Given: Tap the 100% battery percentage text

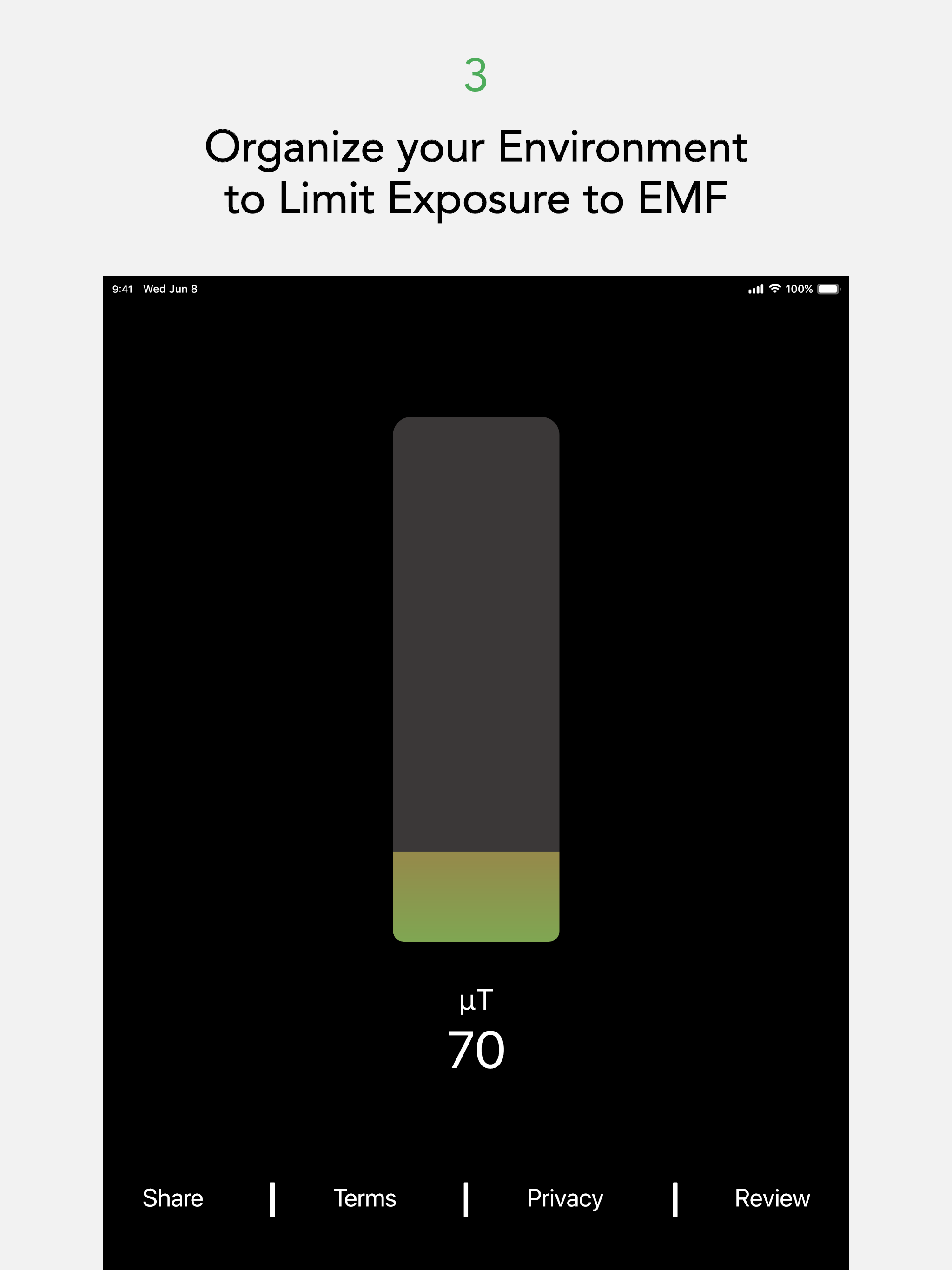Looking at the screenshot, I should [801, 289].
